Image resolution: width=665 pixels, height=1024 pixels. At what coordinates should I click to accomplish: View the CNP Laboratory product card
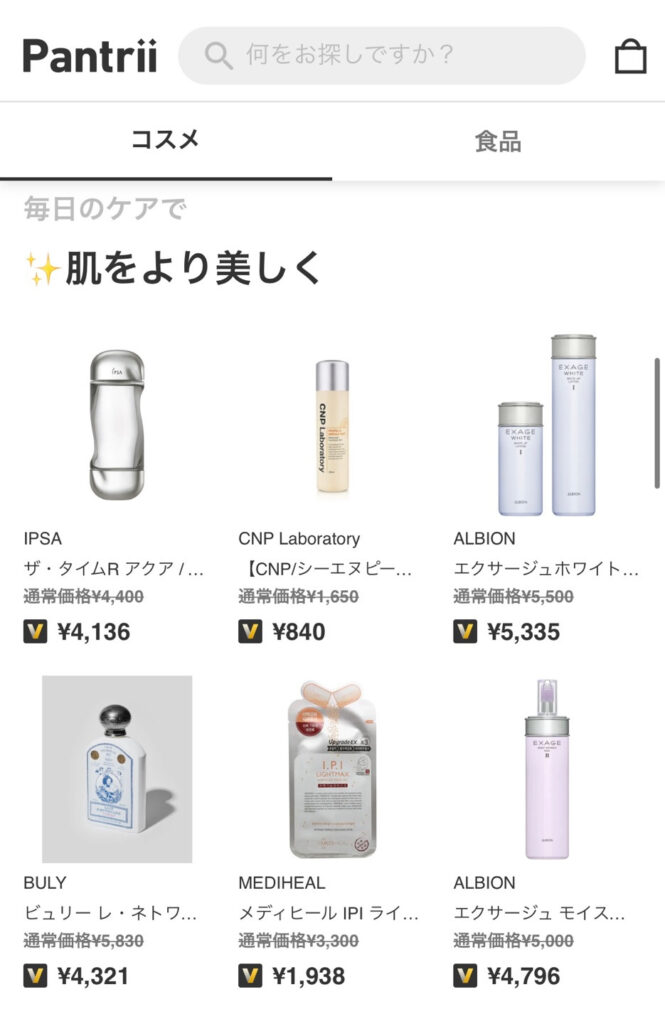pos(332,427)
